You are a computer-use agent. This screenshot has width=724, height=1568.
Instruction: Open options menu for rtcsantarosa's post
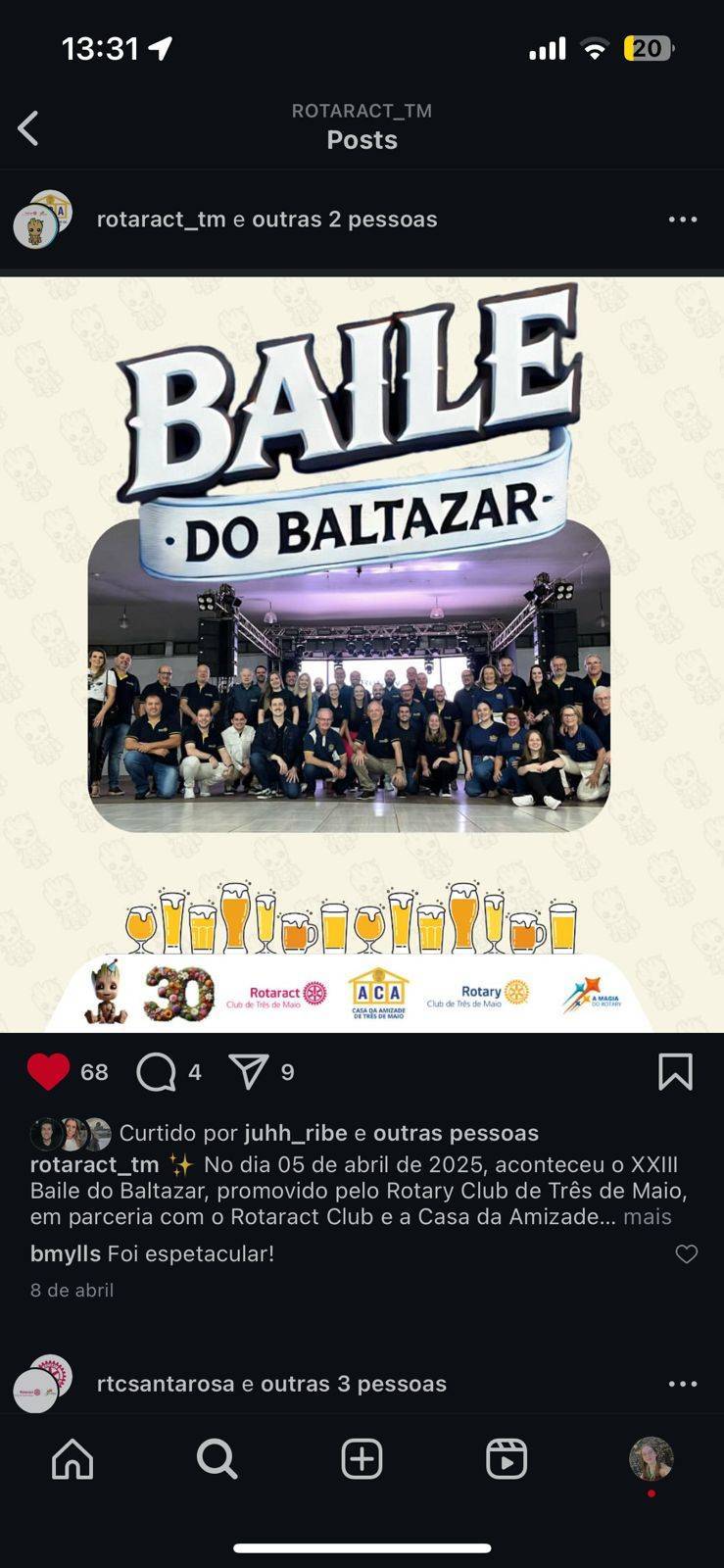[682, 1384]
